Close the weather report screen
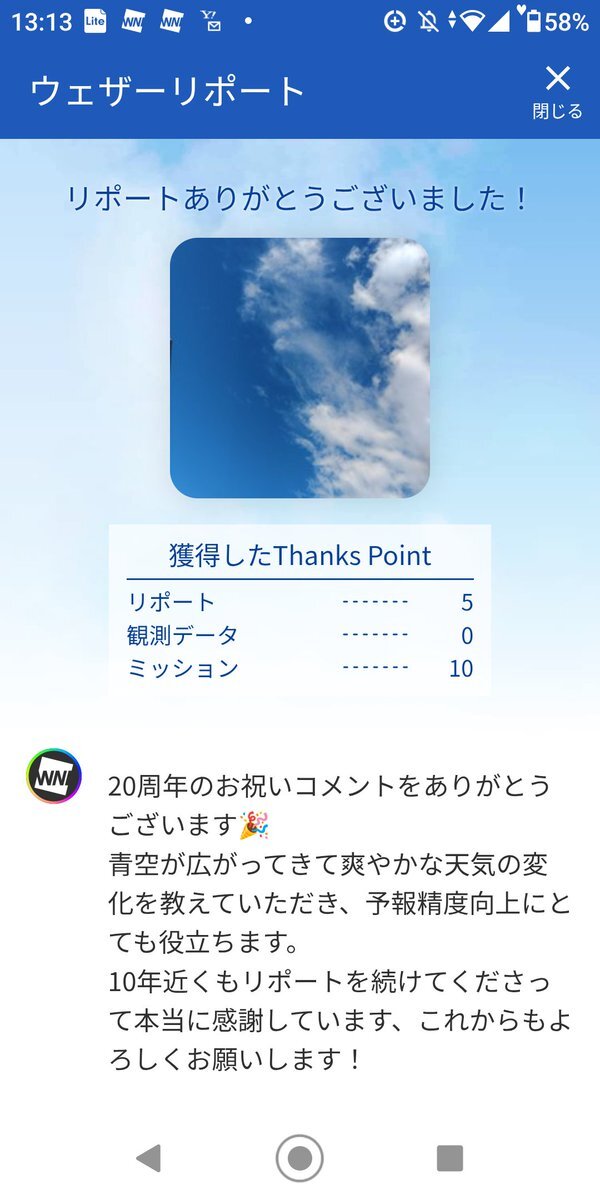The width and height of the screenshot is (600, 1200). pos(557,90)
